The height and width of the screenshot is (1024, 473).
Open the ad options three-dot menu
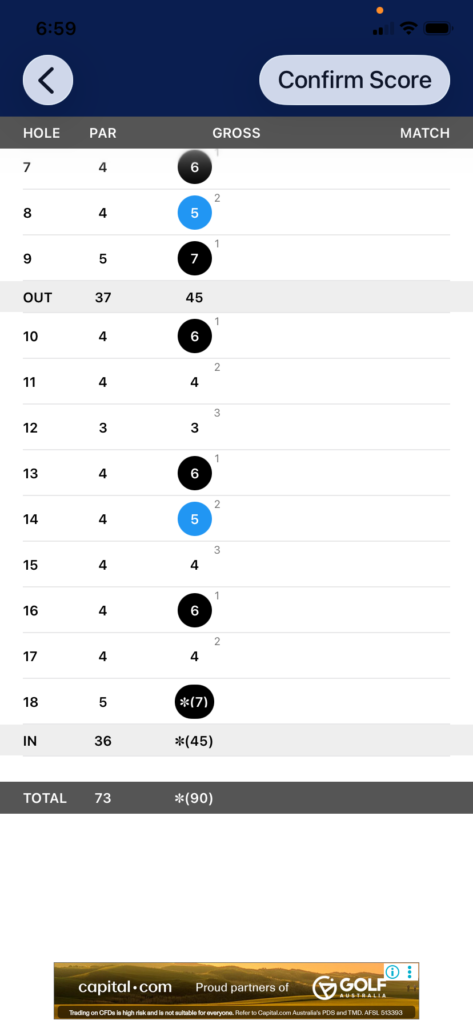pyautogui.click(x=410, y=971)
